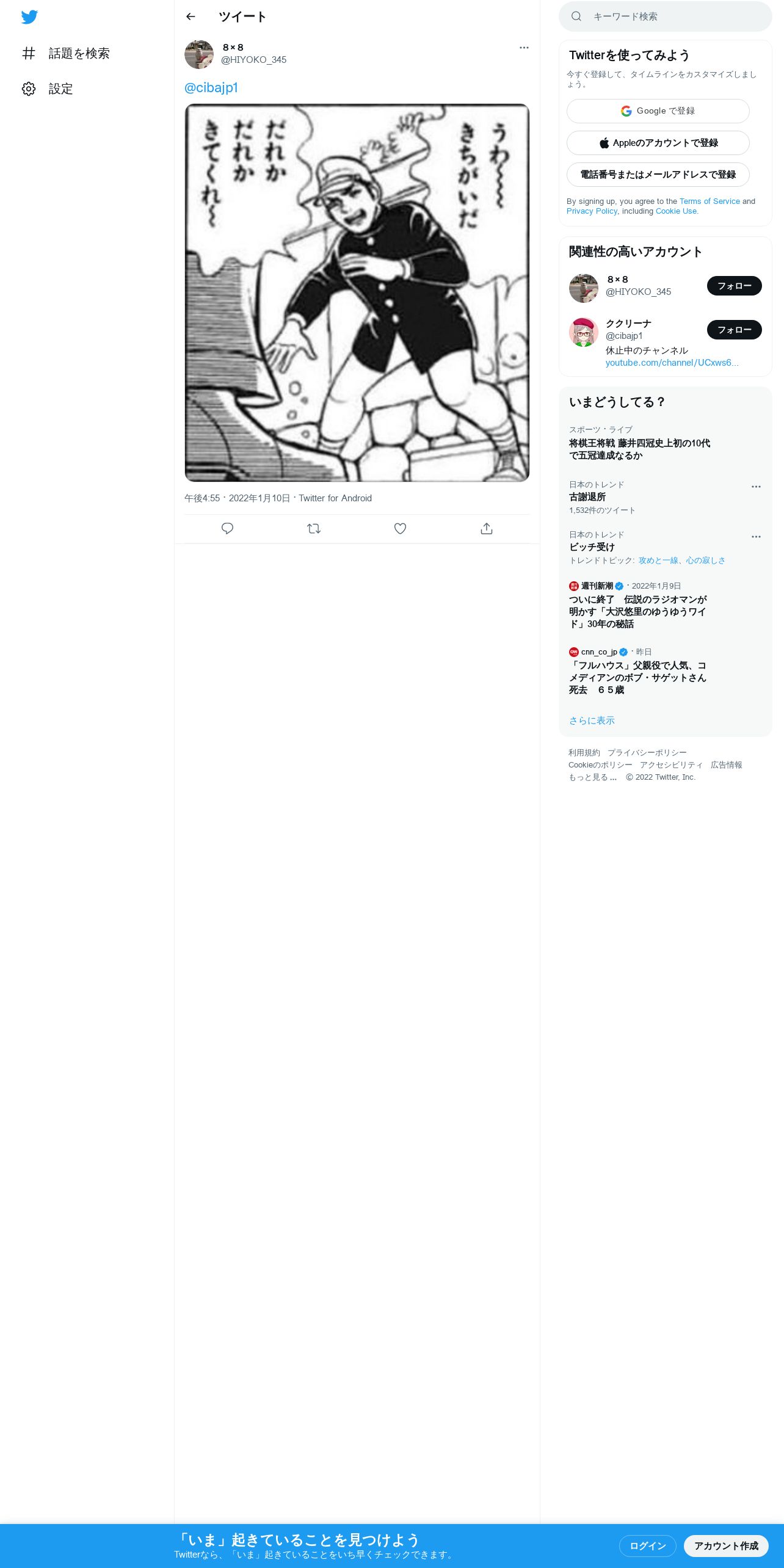The height and width of the screenshot is (1568, 784).
Task: Go back using the arrow beside ツイート
Action: [191, 16]
